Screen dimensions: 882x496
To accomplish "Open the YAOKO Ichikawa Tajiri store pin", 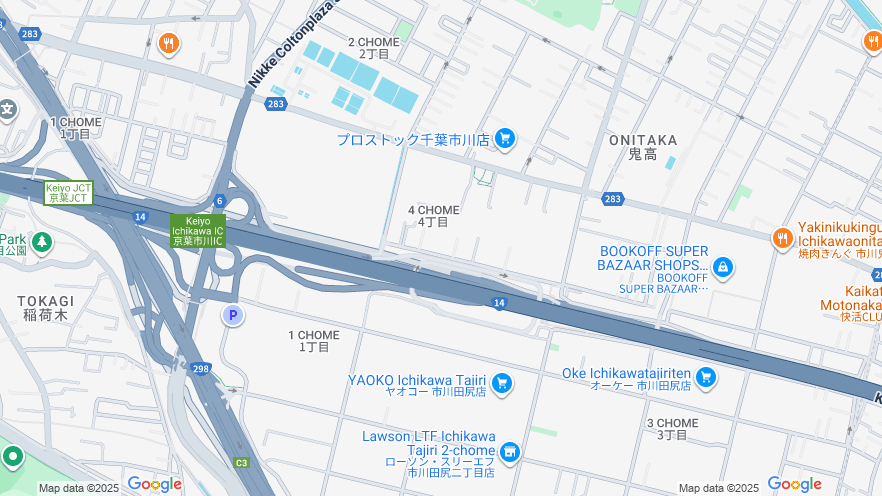I will (501, 383).
